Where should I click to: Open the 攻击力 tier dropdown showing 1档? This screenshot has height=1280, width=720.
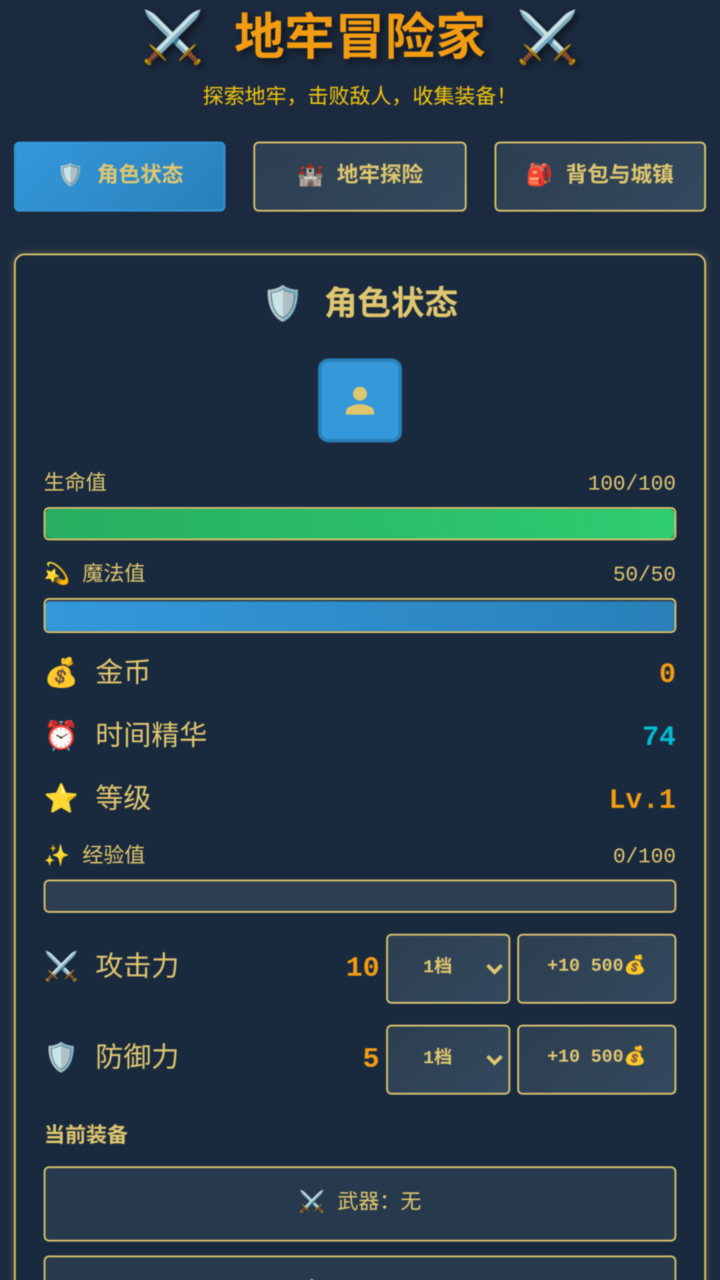(x=448, y=966)
